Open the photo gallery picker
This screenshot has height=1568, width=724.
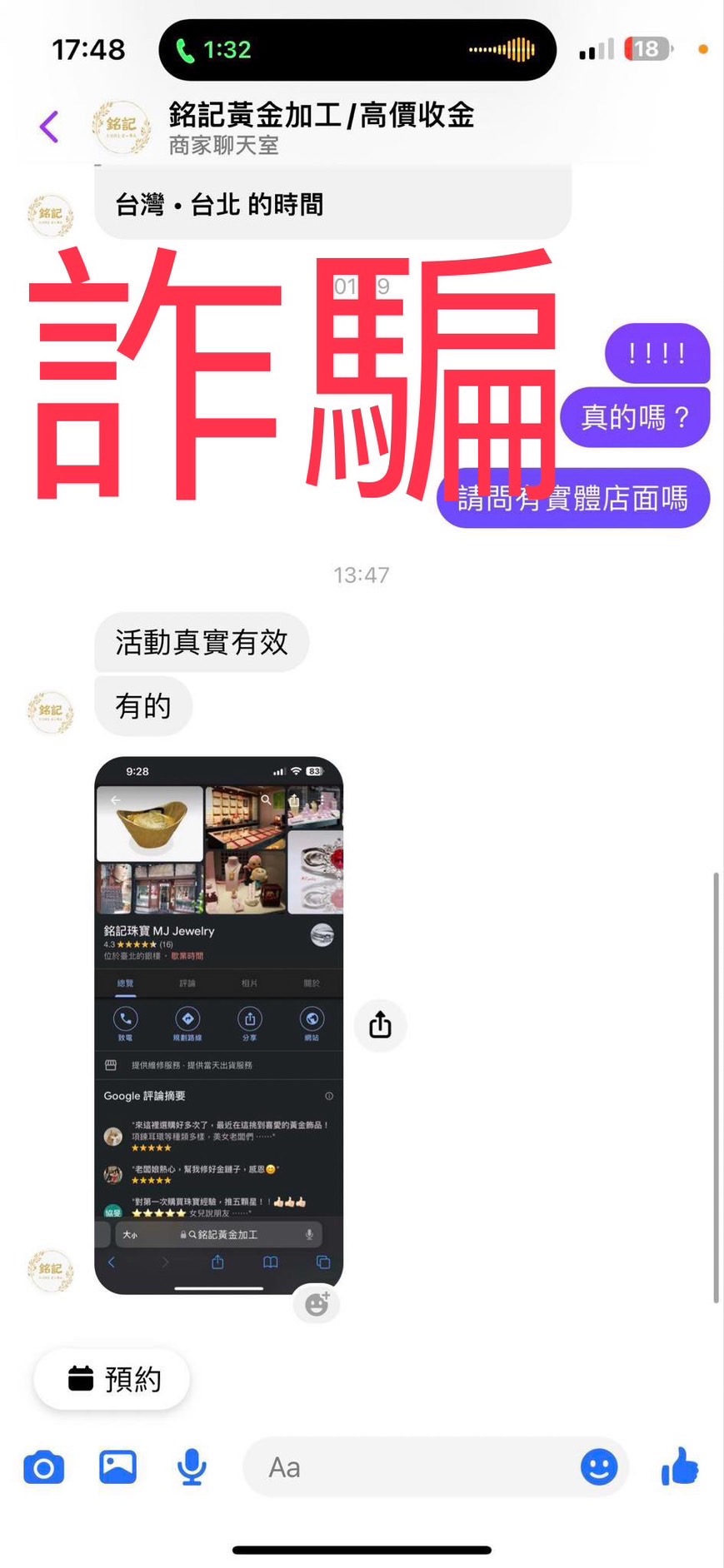pos(117,1467)
